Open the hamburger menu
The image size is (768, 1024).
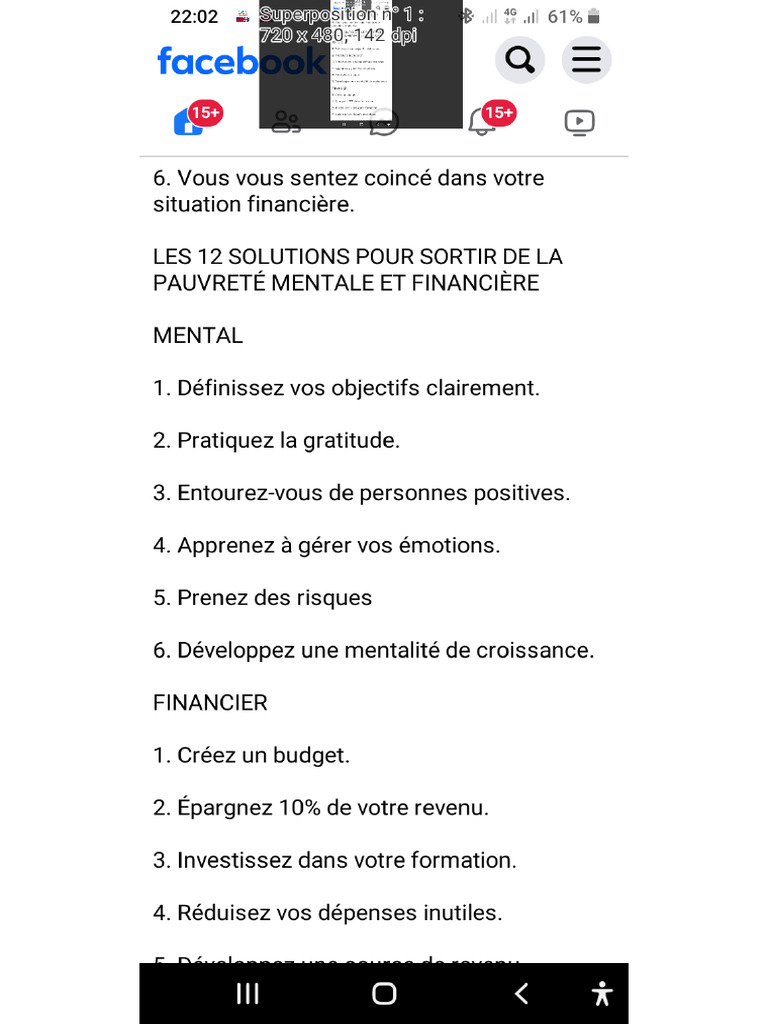(586, 60)
